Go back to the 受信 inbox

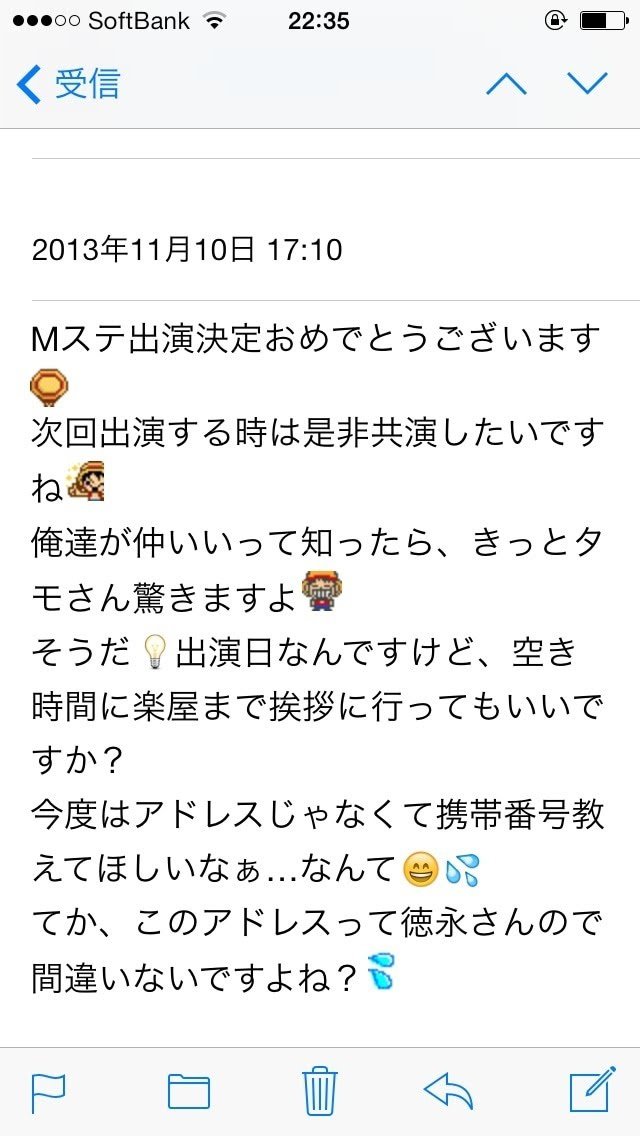pyautogui.click(x=67, y=84)
